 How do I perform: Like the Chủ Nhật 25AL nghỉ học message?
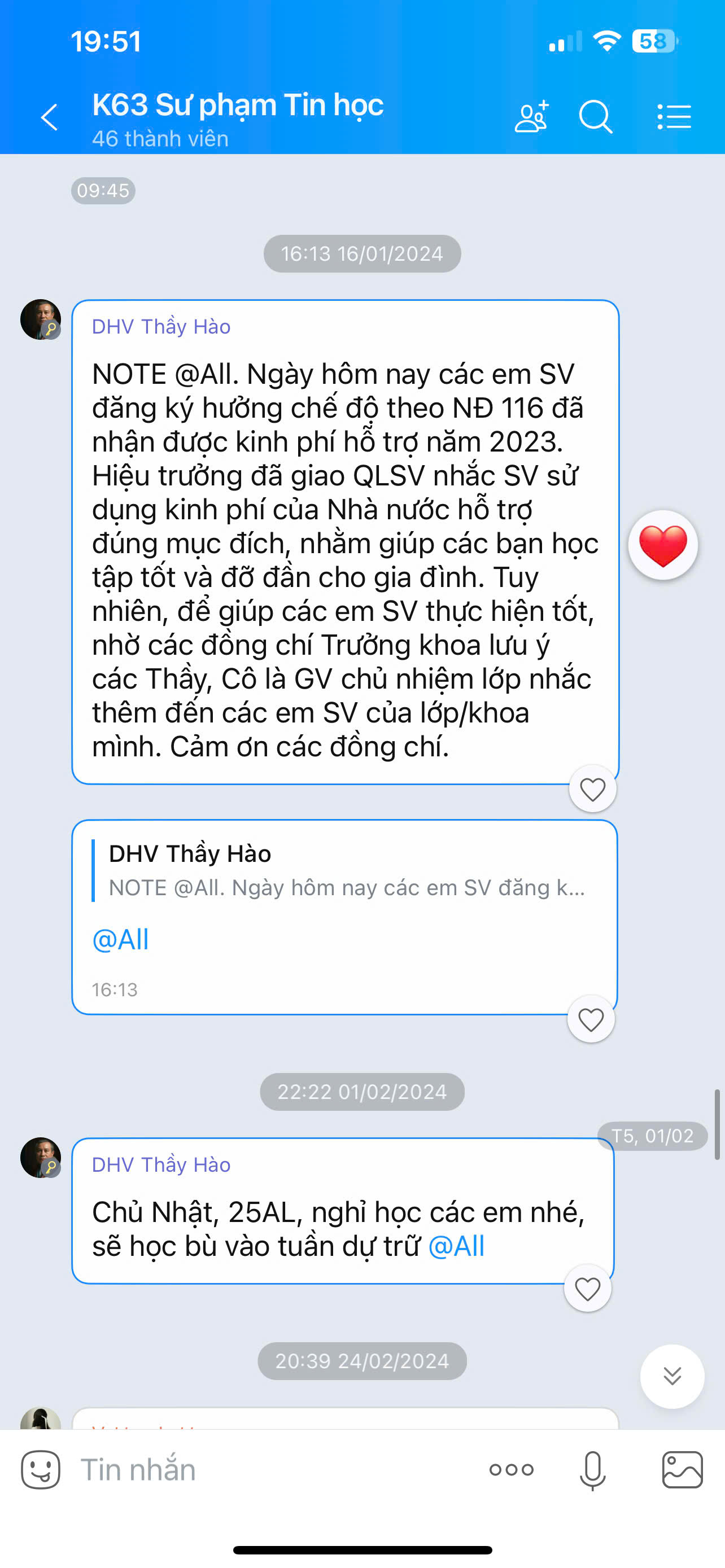point(587,1289)
